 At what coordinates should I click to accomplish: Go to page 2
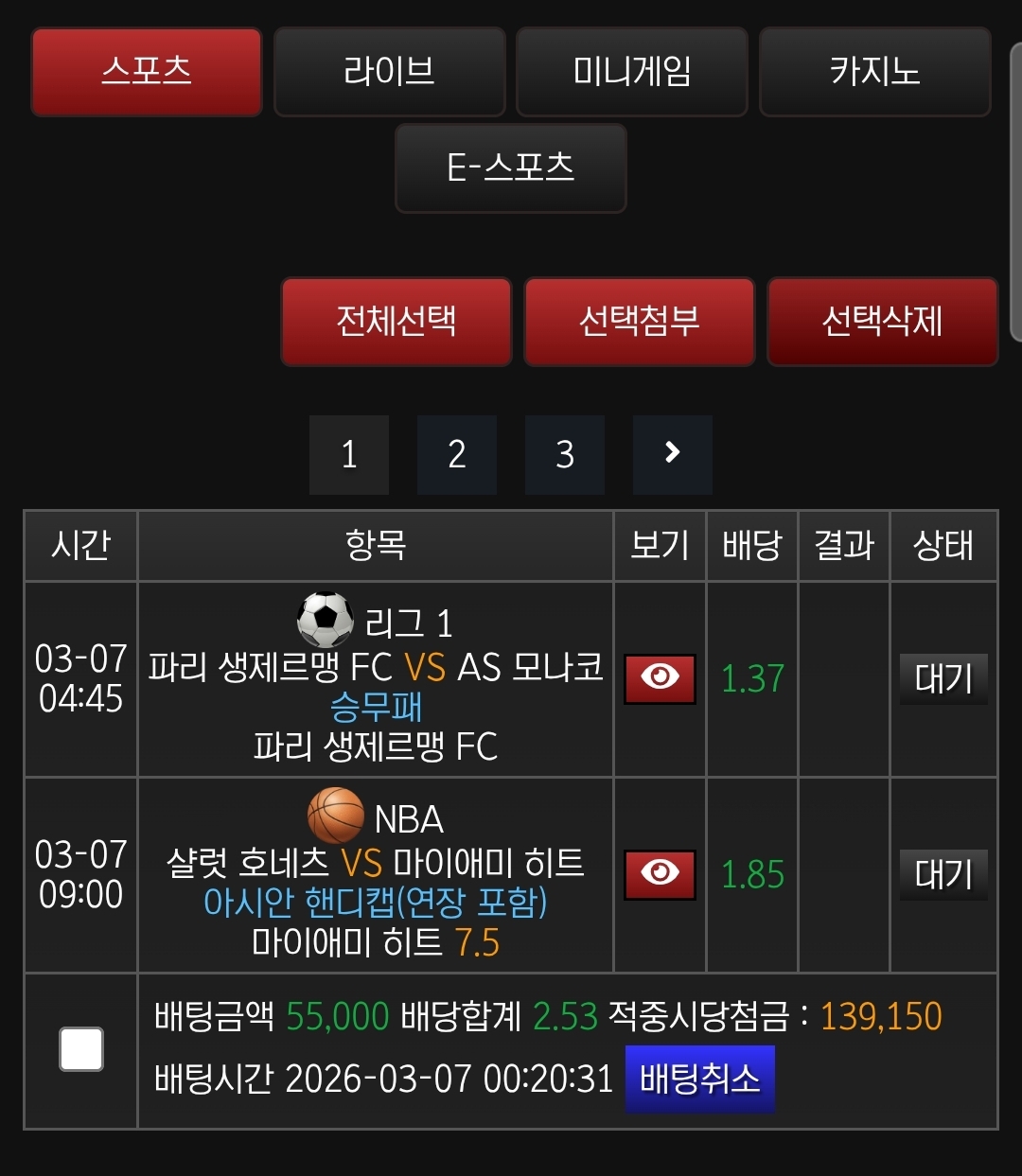(457, 455)
